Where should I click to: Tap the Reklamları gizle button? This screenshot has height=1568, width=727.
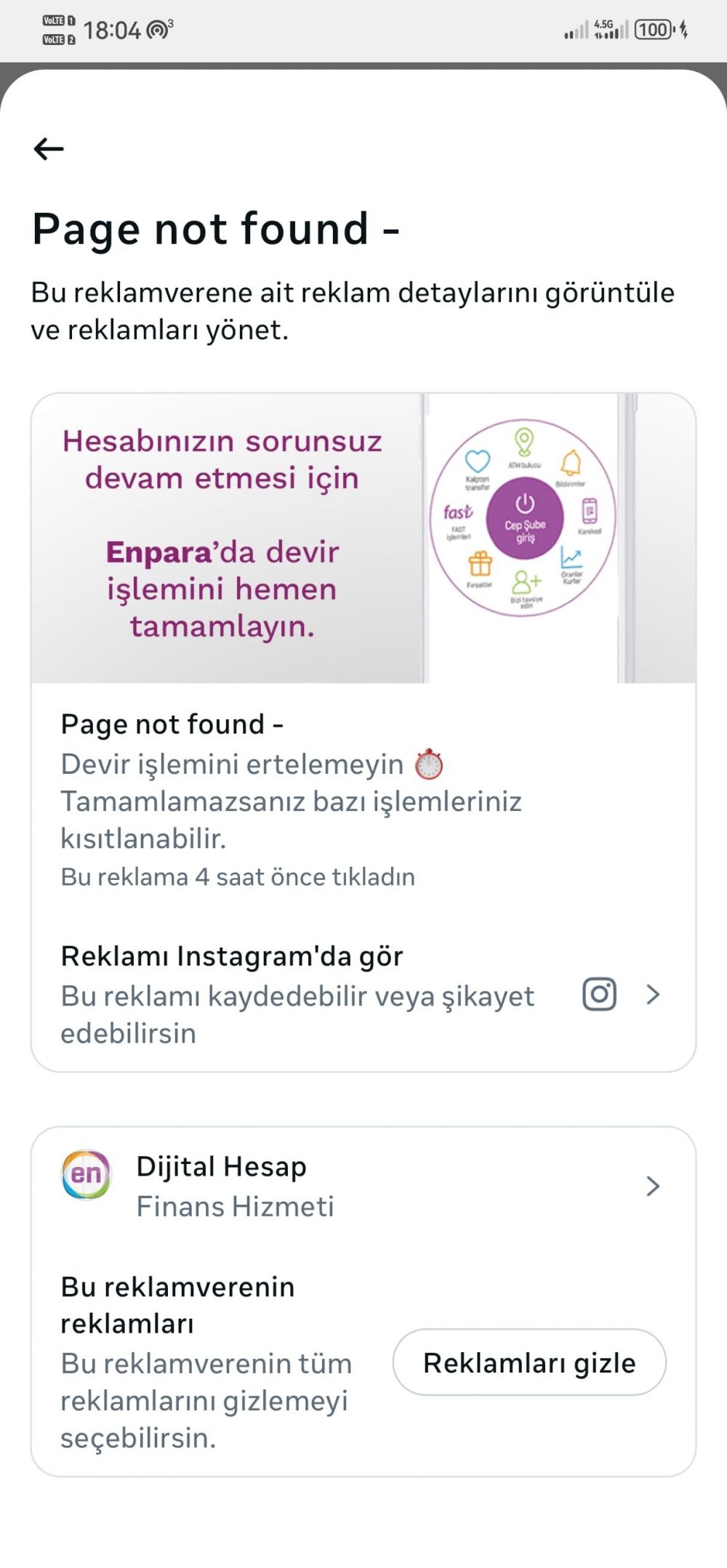click(529, 1362)
